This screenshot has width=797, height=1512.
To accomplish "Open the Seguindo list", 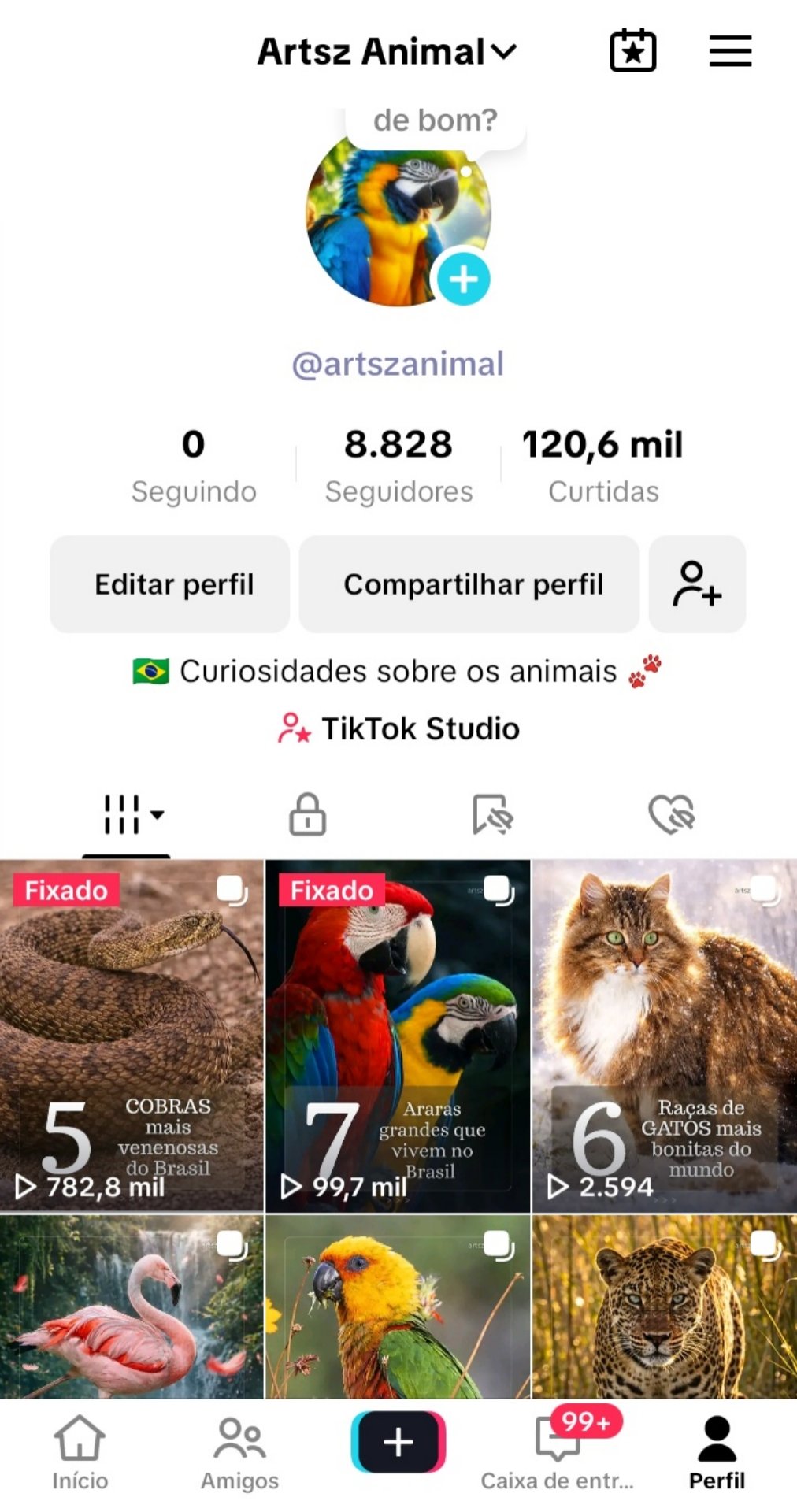I will coord(194,465).
